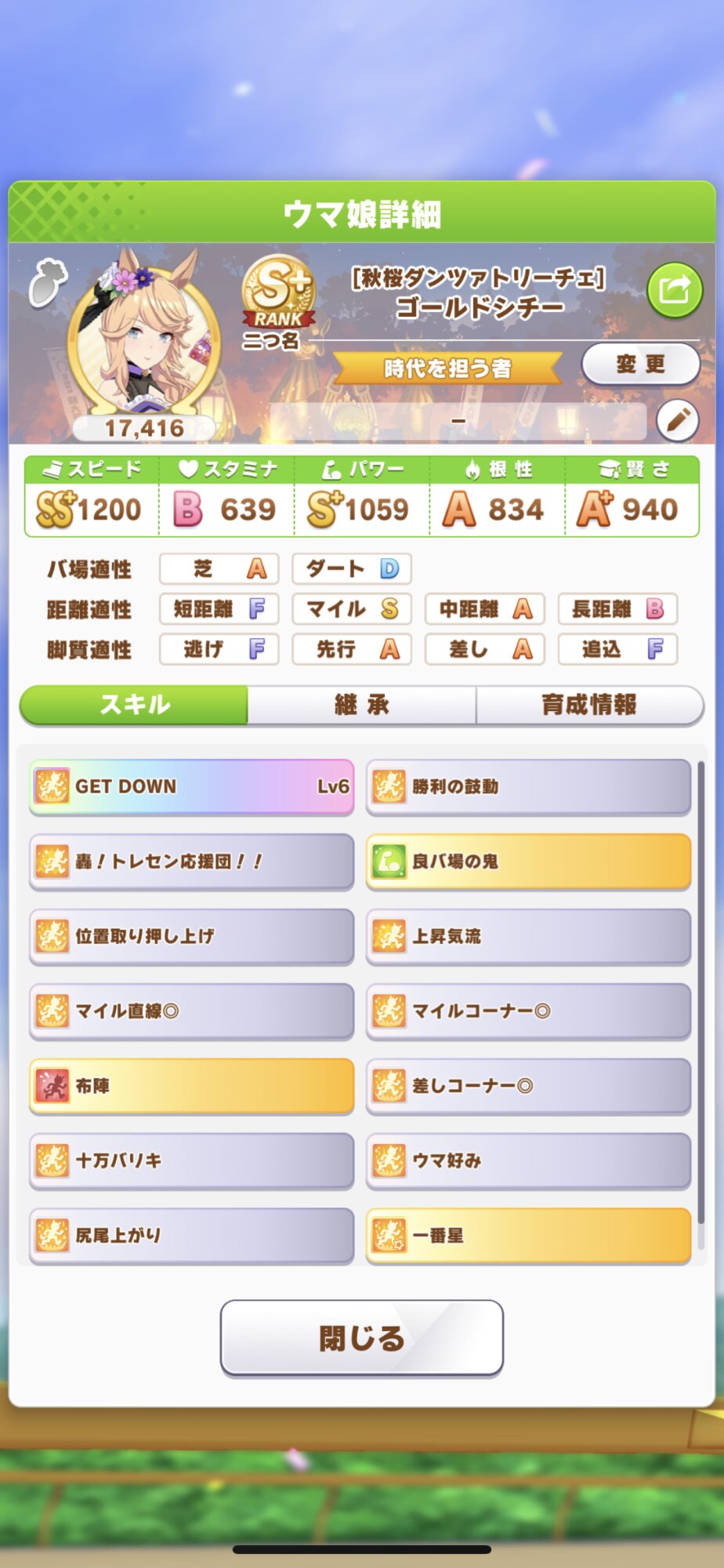724x1568 pixels.
Task: Switch to the 継承 tab
Action: (x=361, y=705)
